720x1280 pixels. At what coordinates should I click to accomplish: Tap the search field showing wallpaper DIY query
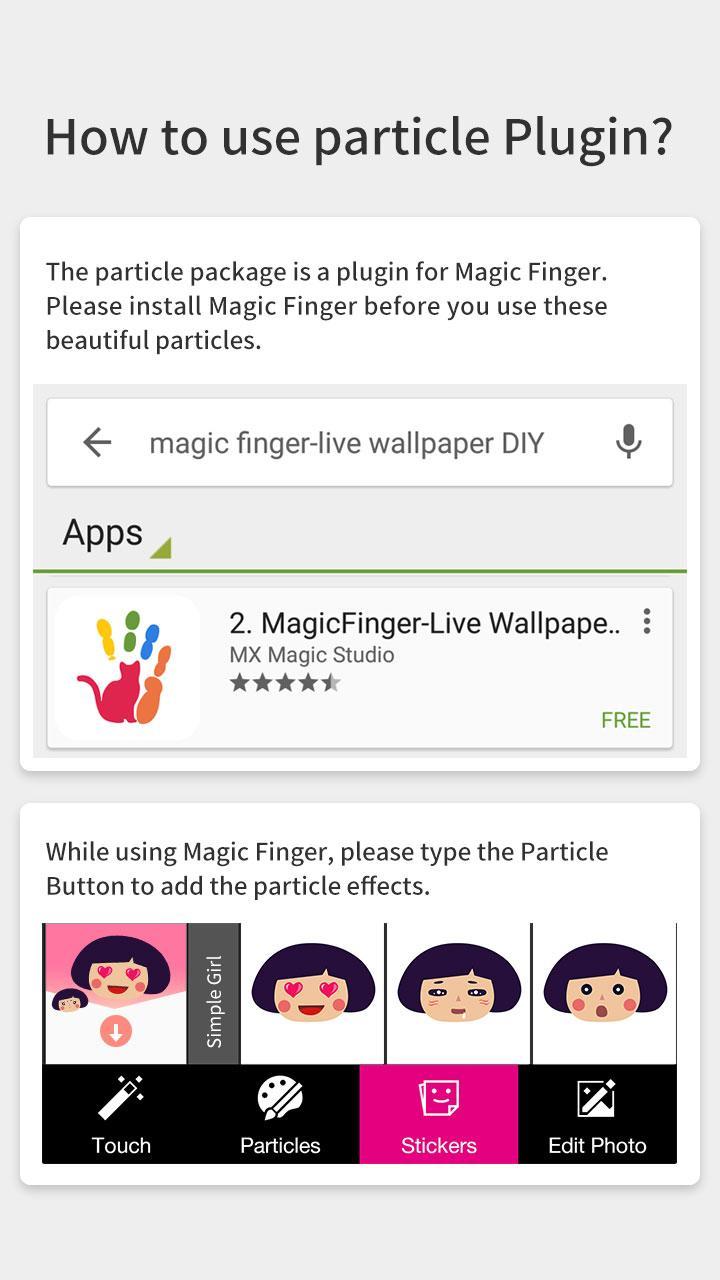348,442
